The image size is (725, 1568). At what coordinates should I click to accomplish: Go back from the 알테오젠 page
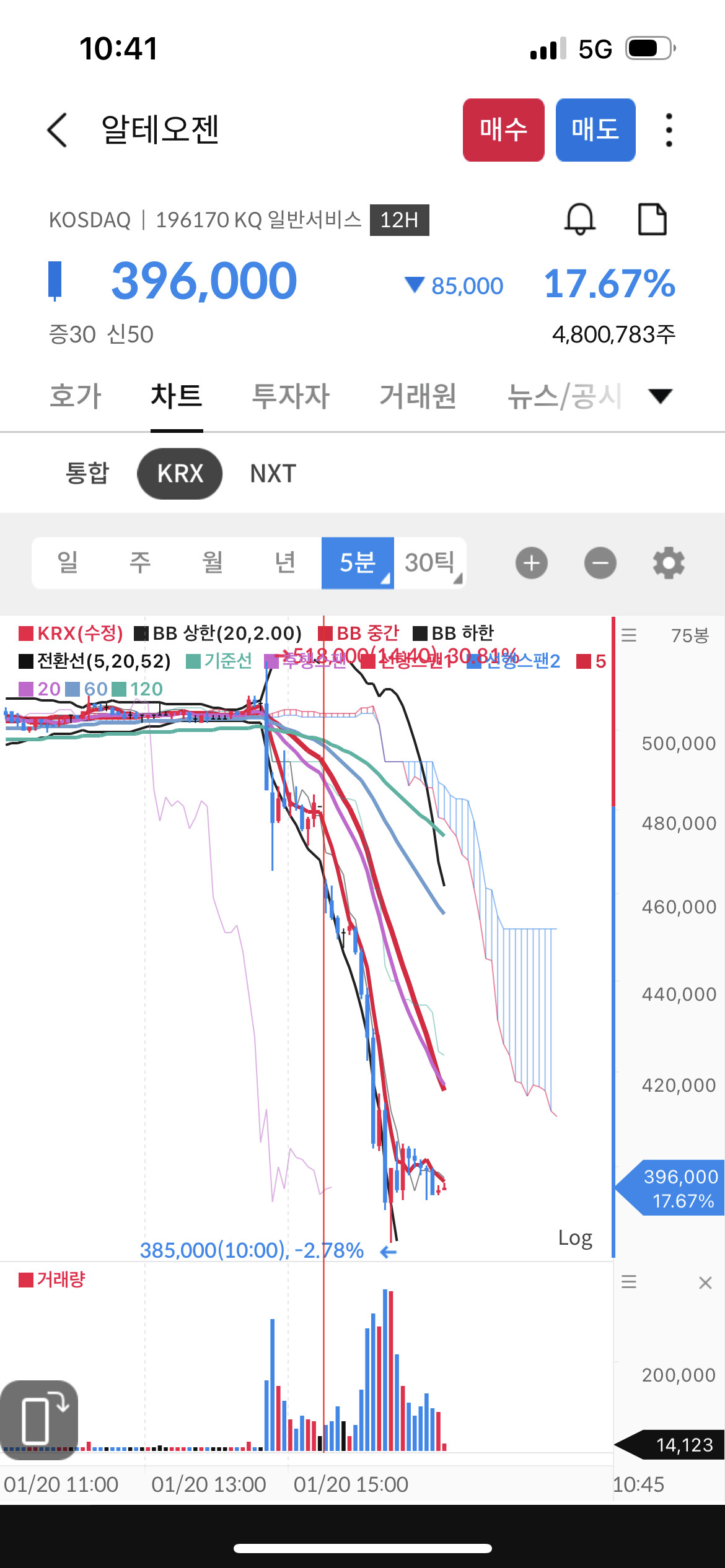click(x=57, y=130)
